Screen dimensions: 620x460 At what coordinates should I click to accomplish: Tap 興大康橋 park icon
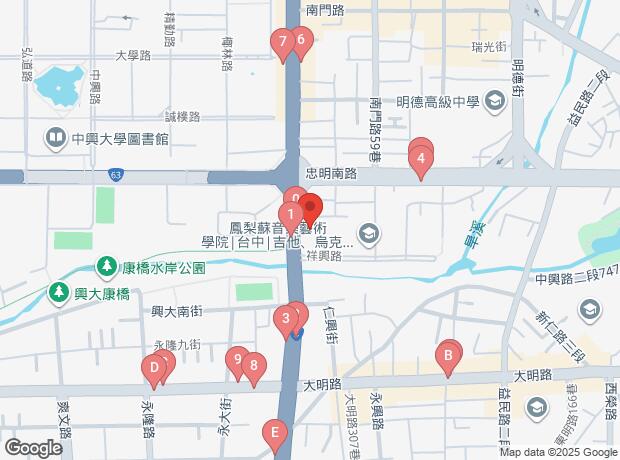pyautogui.click(x=58, y=292)
